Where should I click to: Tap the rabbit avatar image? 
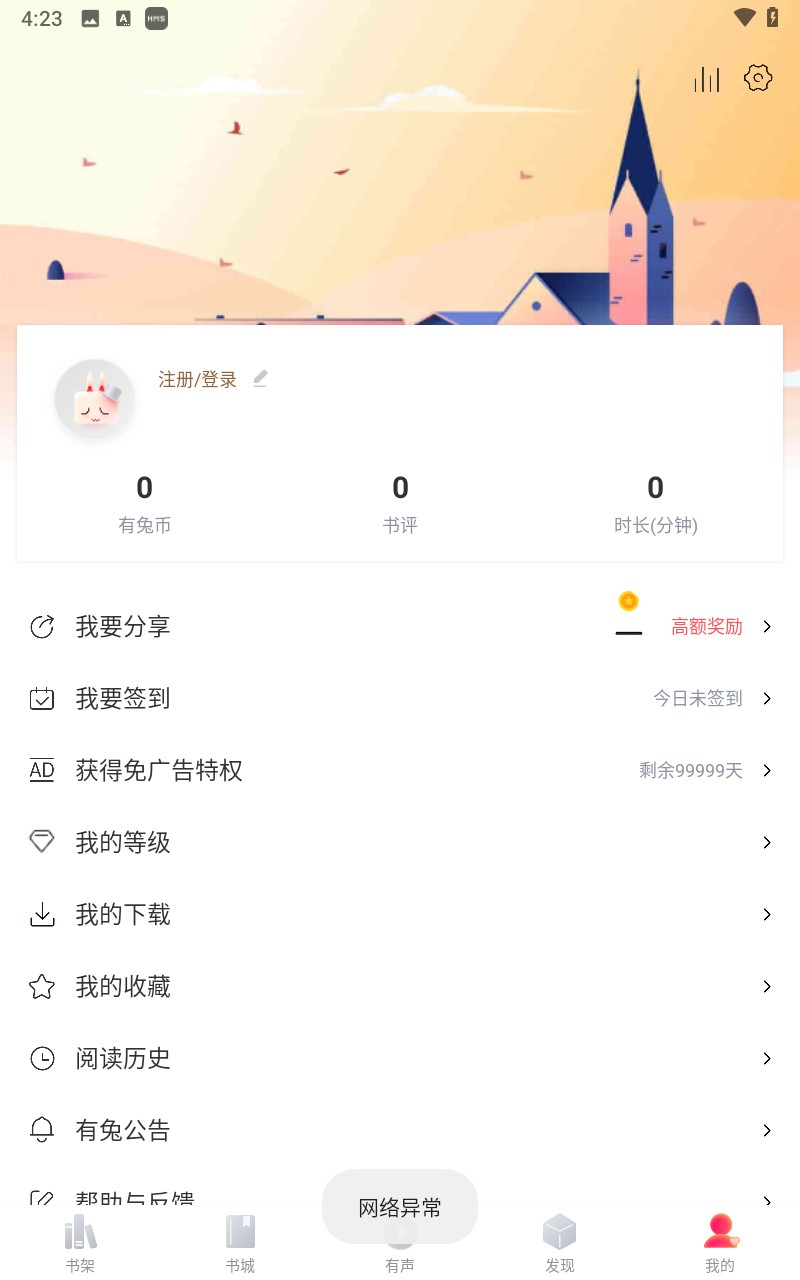click(x=95, y=398)
